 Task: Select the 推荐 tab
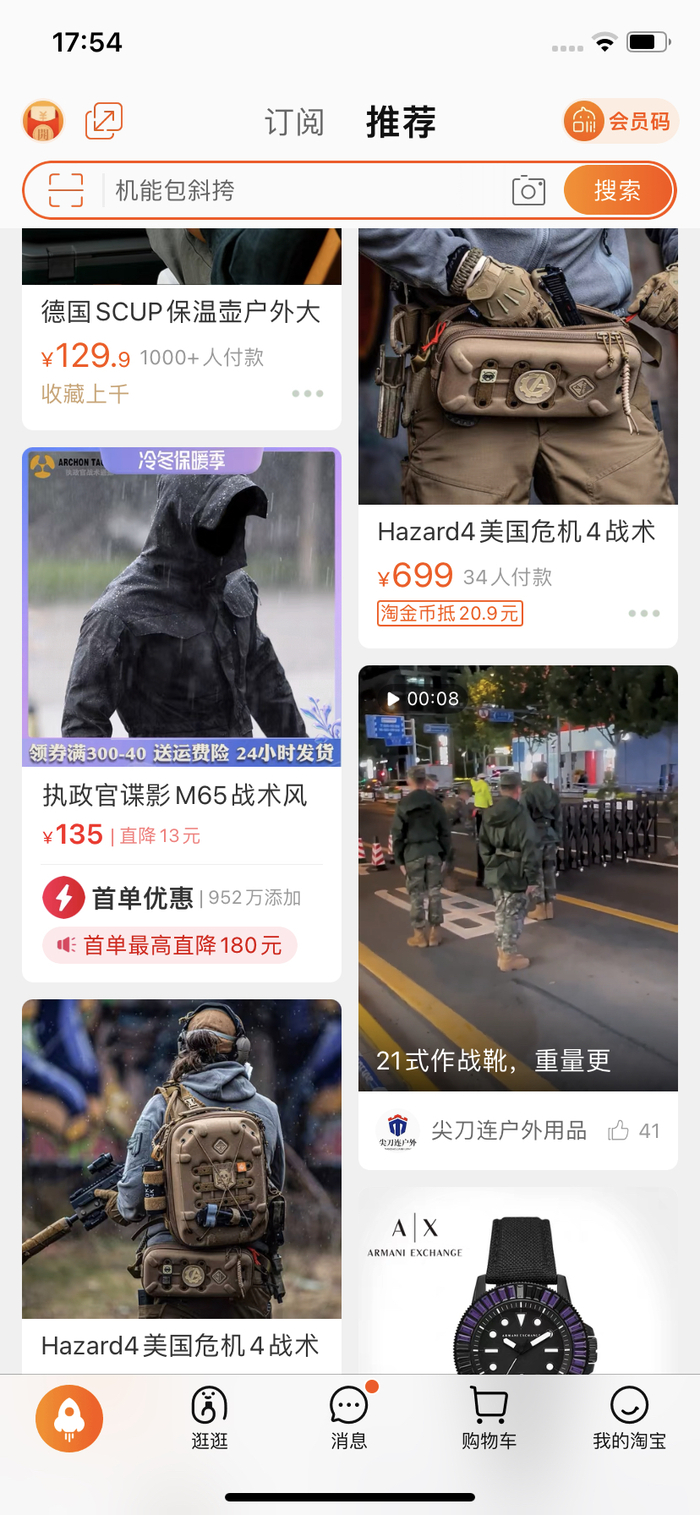401,123
